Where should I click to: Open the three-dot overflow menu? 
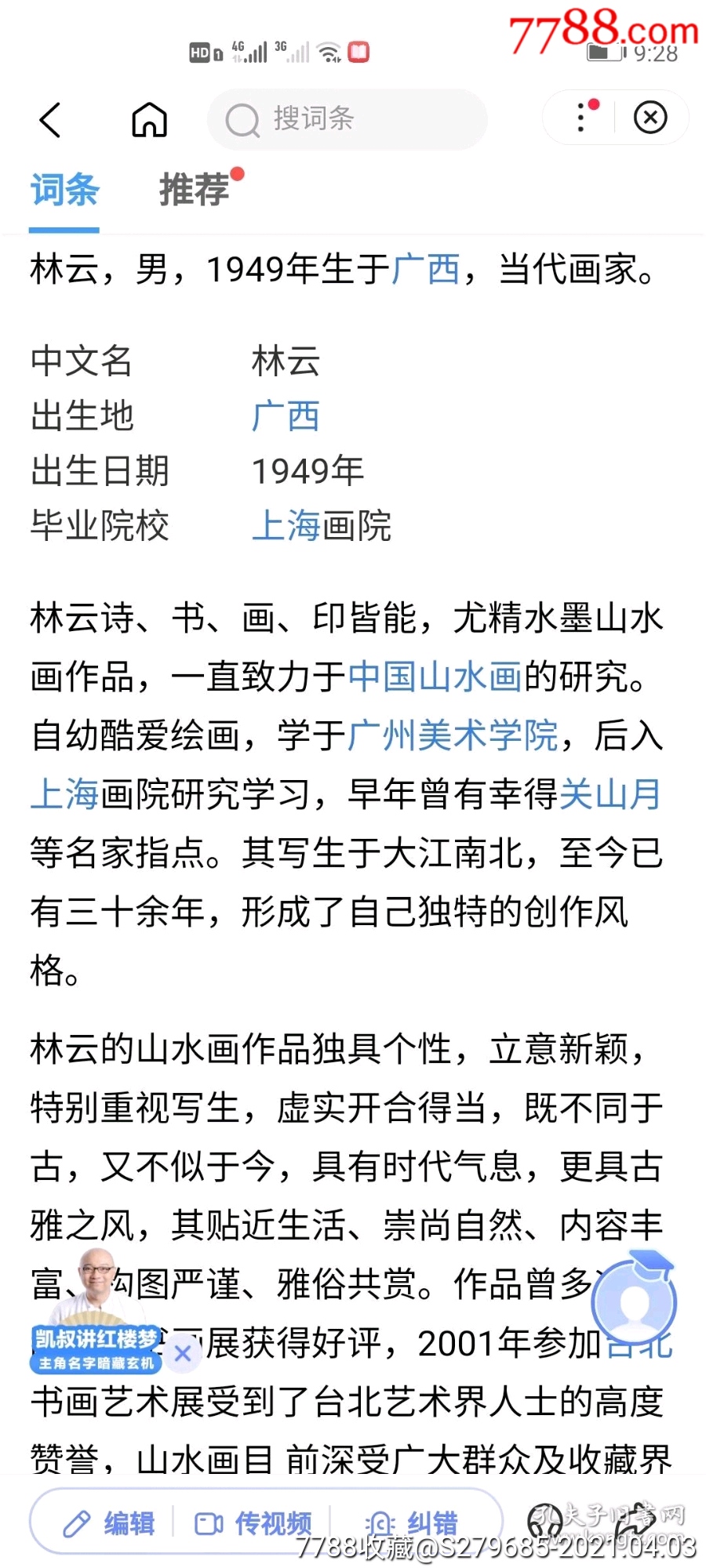tap(580, 118)
